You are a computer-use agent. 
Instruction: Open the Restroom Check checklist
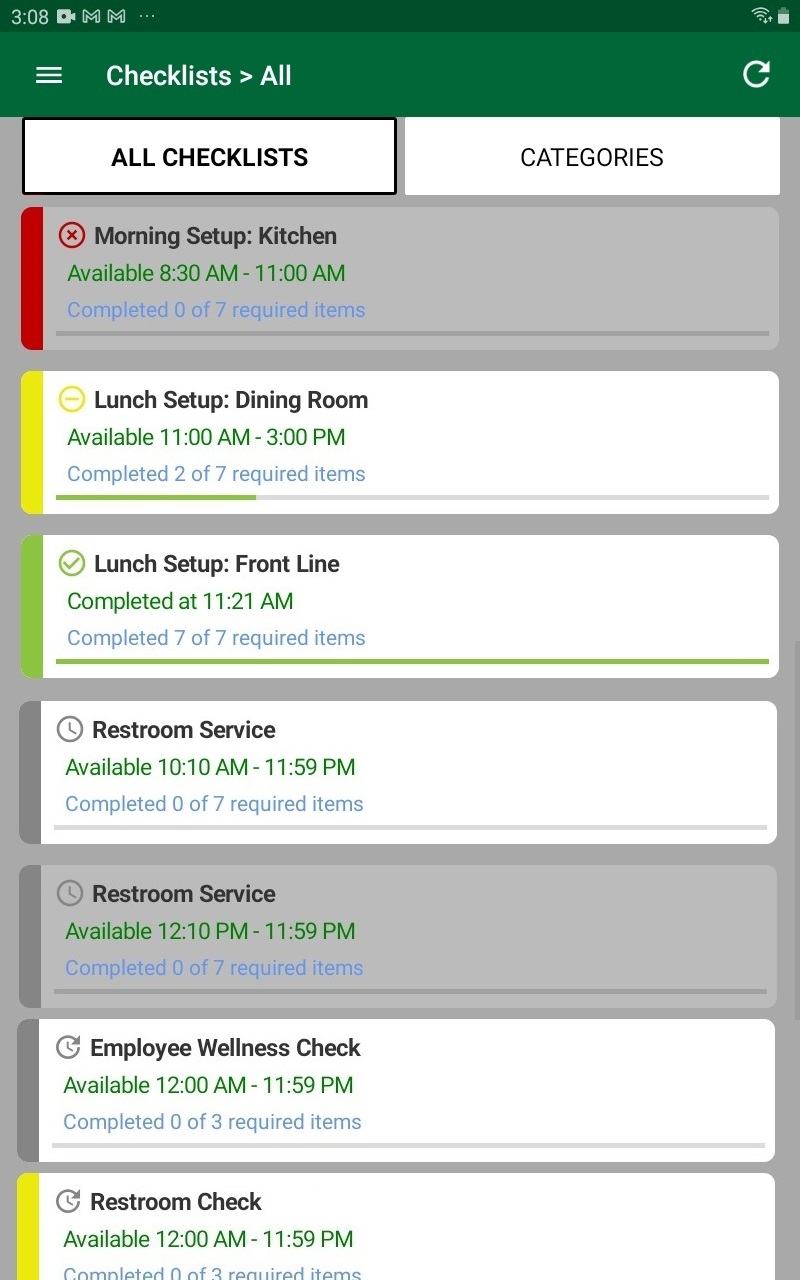[x=400, y=1225]
